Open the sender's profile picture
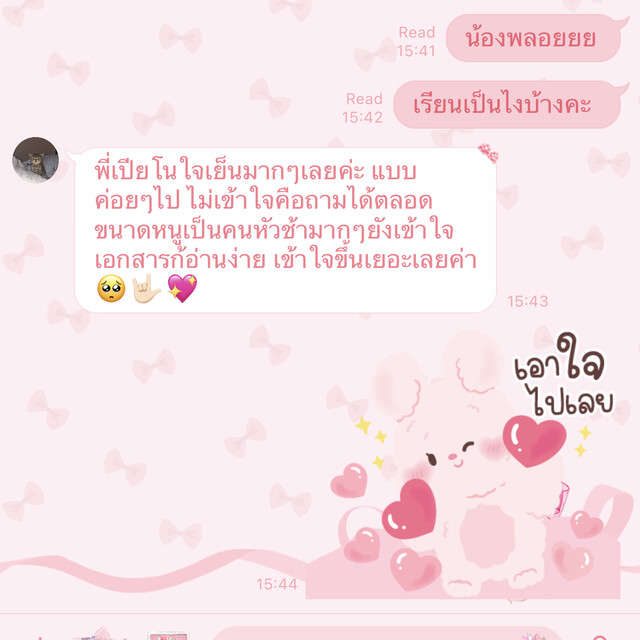 (x=35, y=161)
